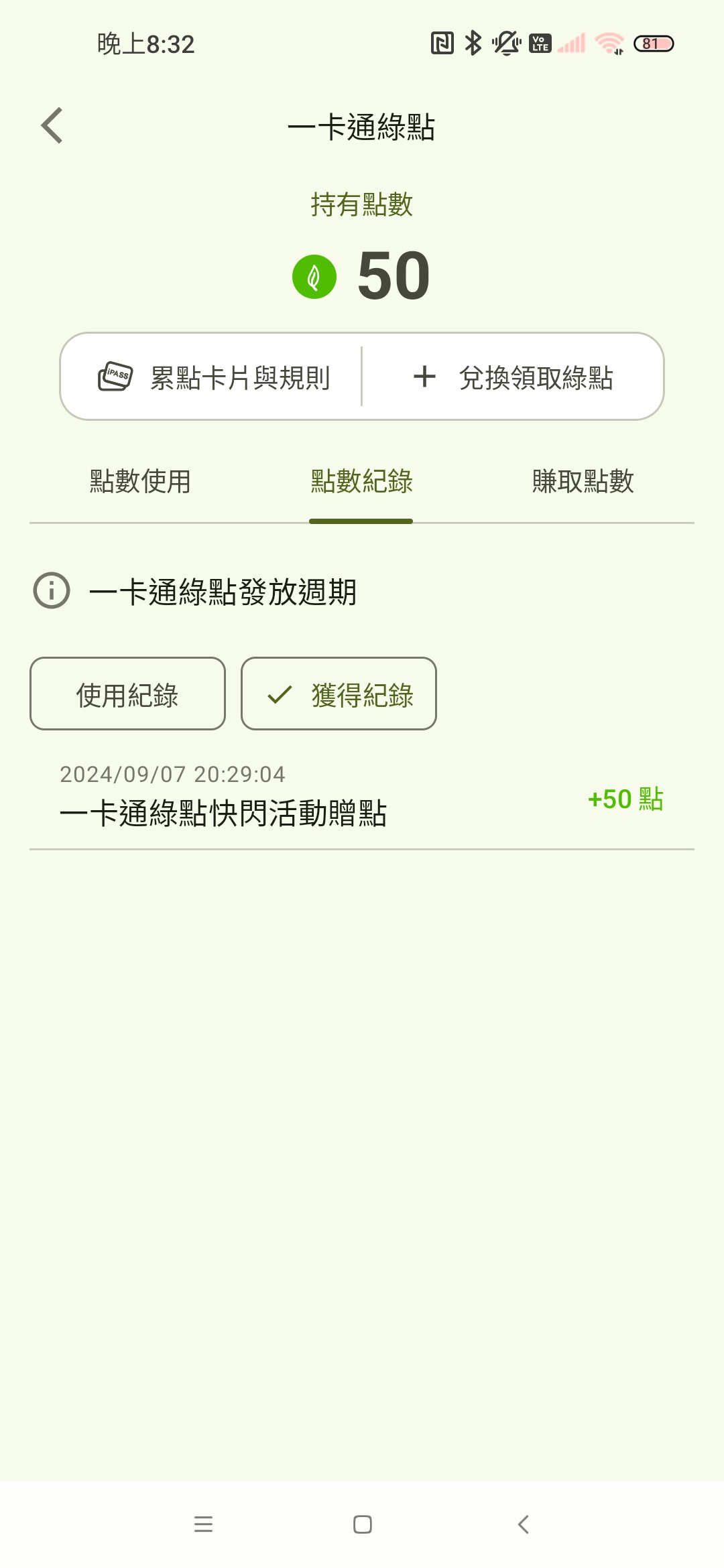
Task: Switch to 賺取點數 tab
Action: coord(583,482)
